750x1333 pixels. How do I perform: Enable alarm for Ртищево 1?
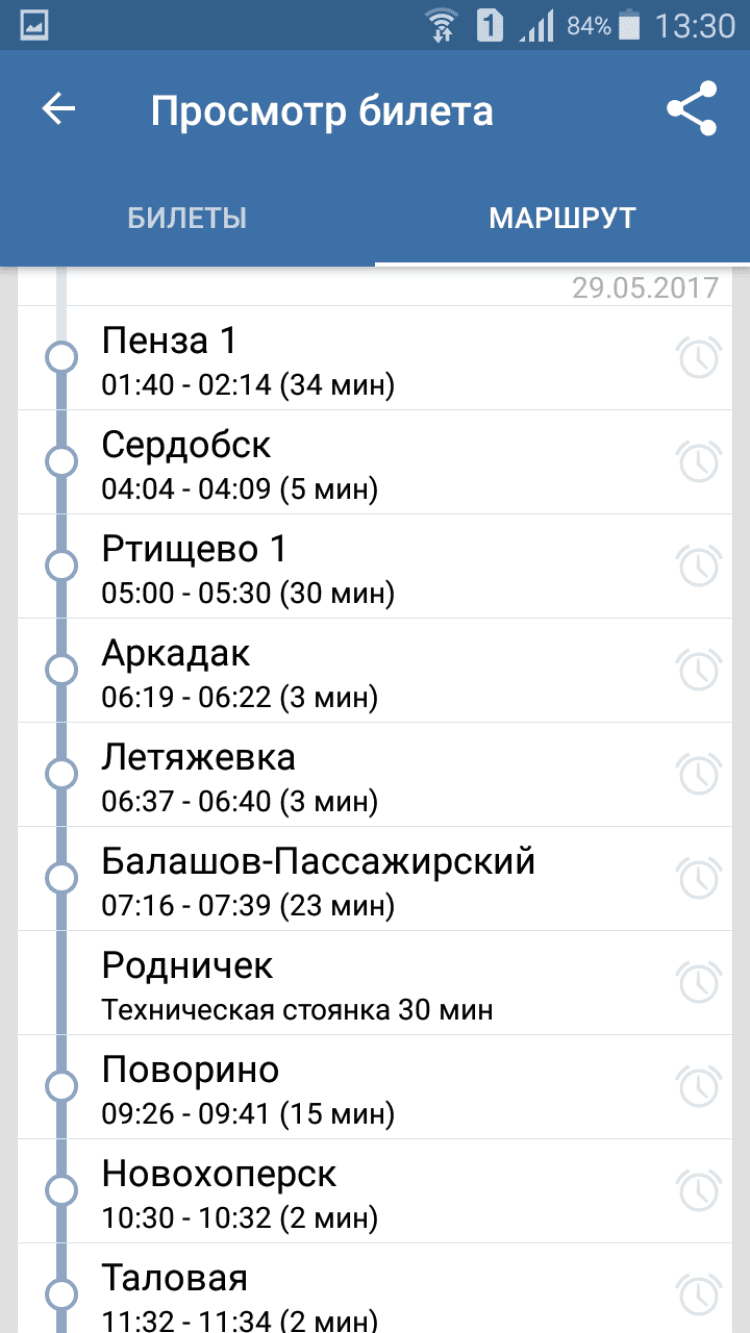(x=698, y=566)
